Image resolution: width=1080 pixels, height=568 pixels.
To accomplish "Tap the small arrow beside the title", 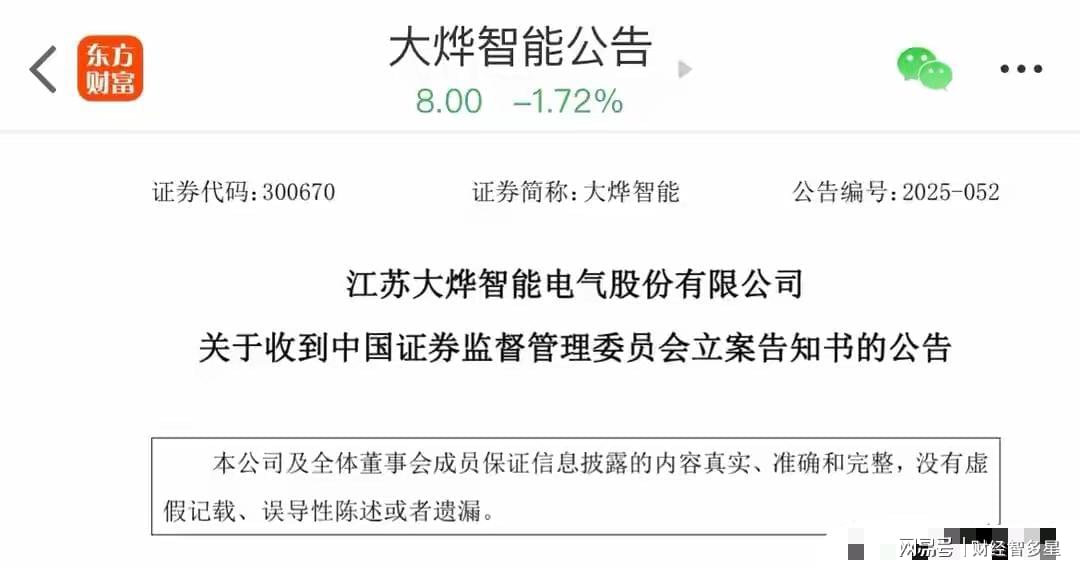I will (x=685, y=69).
